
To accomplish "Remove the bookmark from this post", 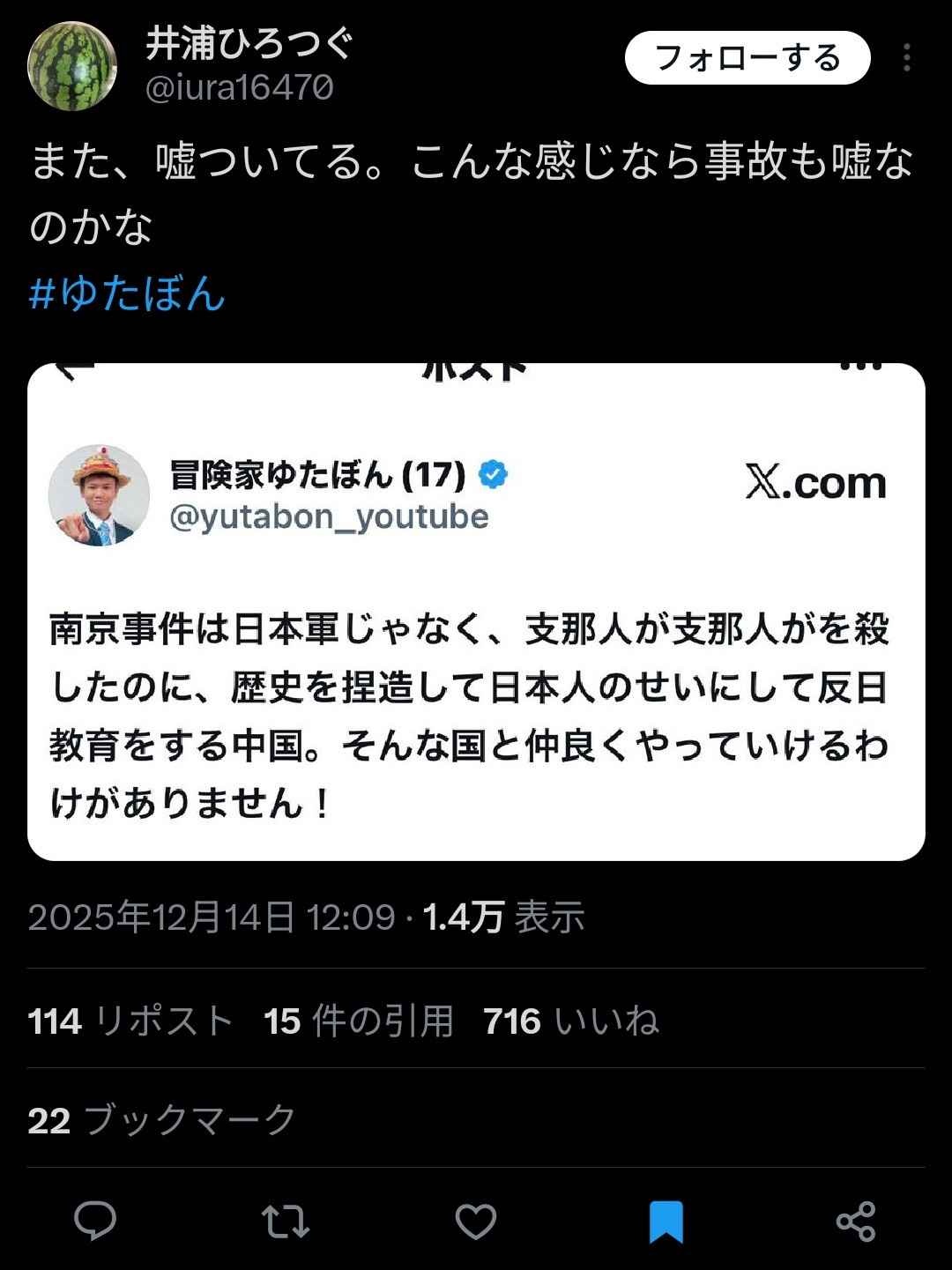I will [666, 1222].
